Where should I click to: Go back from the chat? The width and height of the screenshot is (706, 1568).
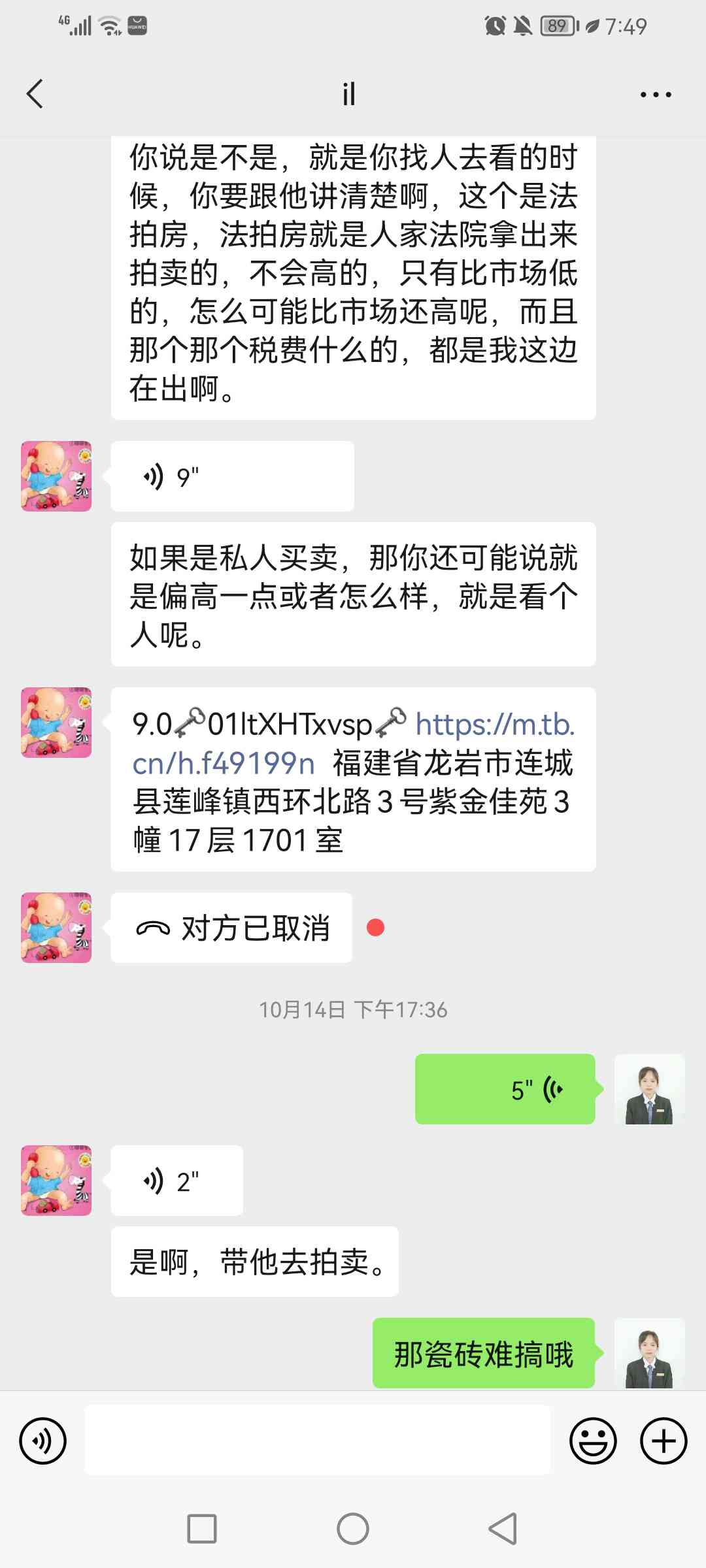(x=35, y=94)
